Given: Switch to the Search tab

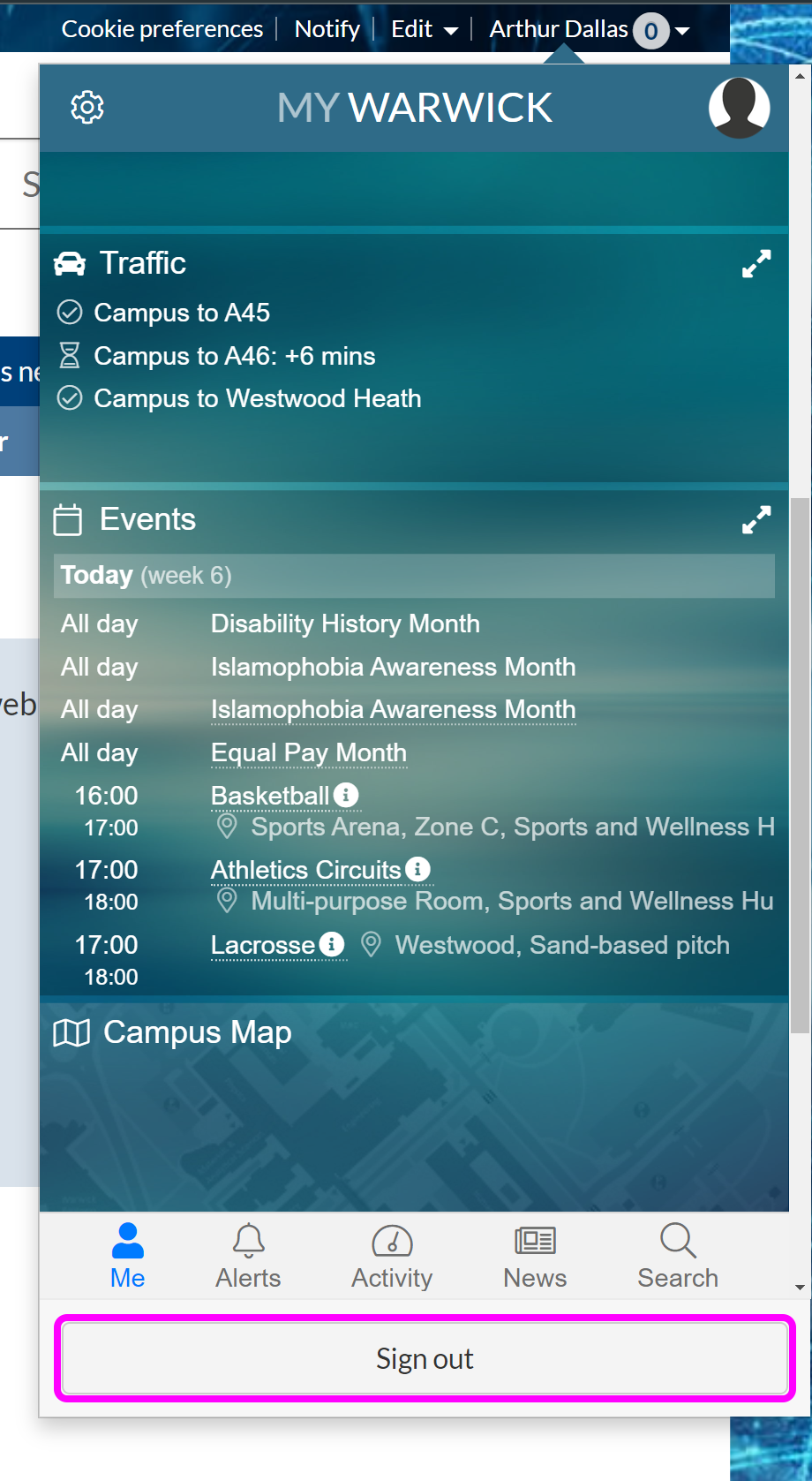Looking at the screenshot, I should (x=678, y=1256).
